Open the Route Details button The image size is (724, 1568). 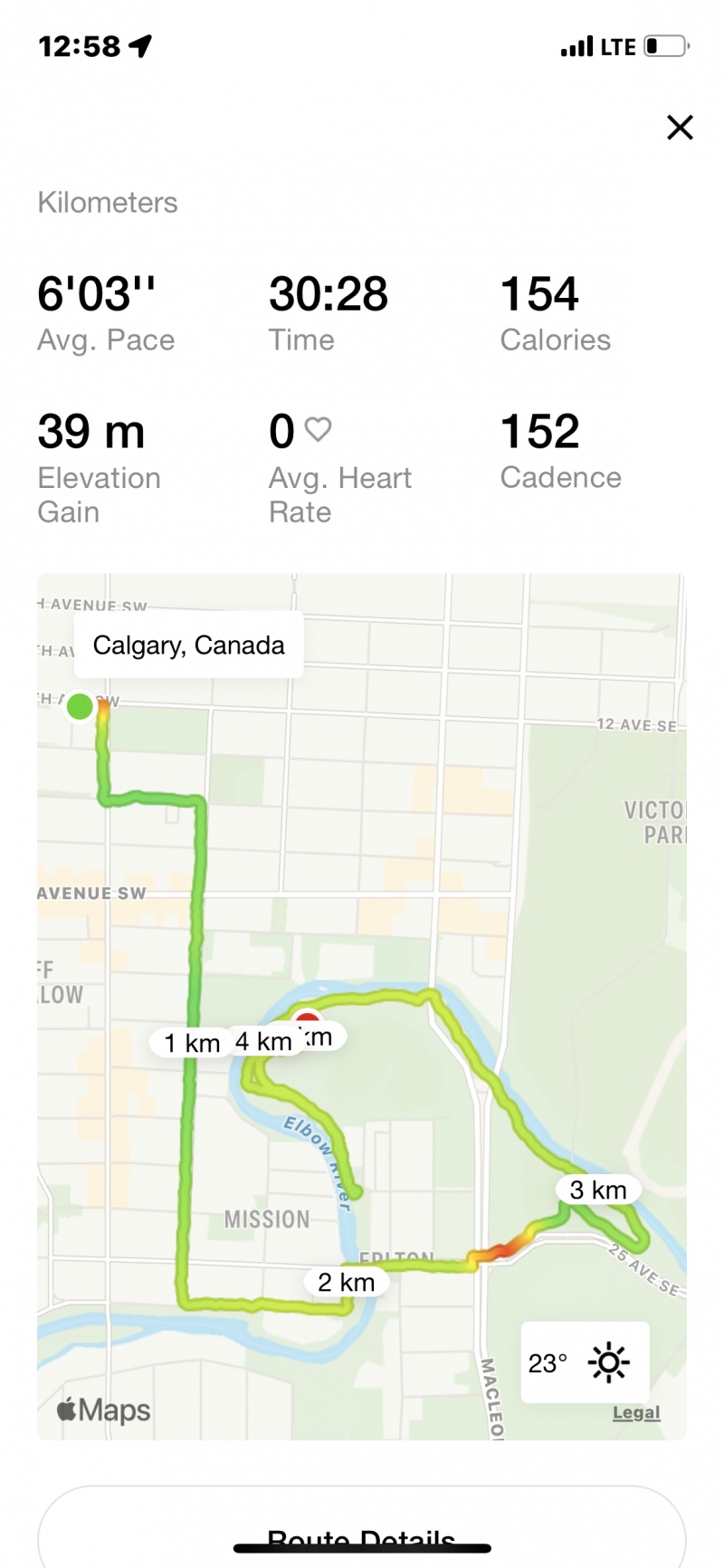click(362, 1526)
